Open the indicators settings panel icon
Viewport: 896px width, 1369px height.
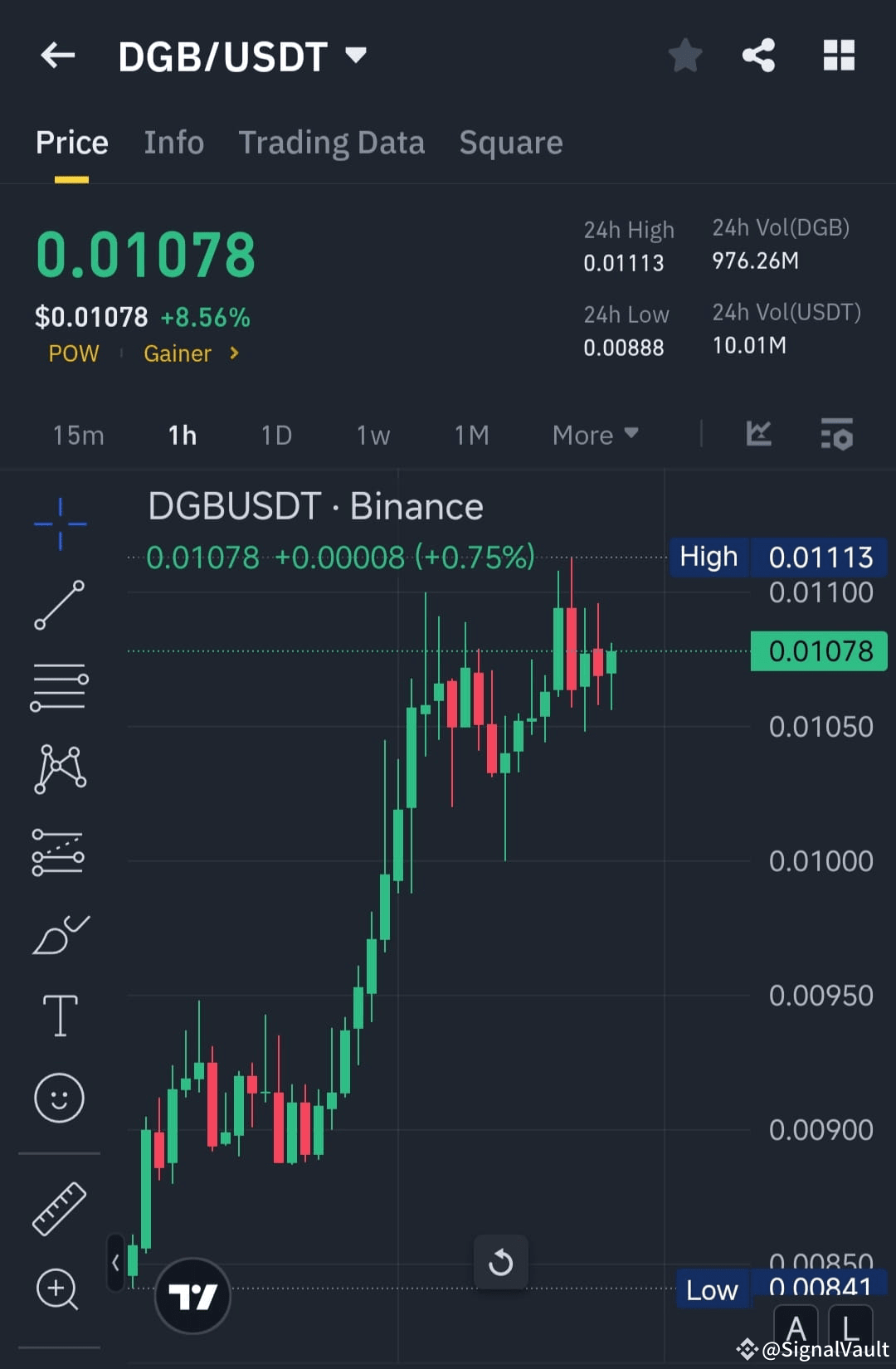(836, 435)
